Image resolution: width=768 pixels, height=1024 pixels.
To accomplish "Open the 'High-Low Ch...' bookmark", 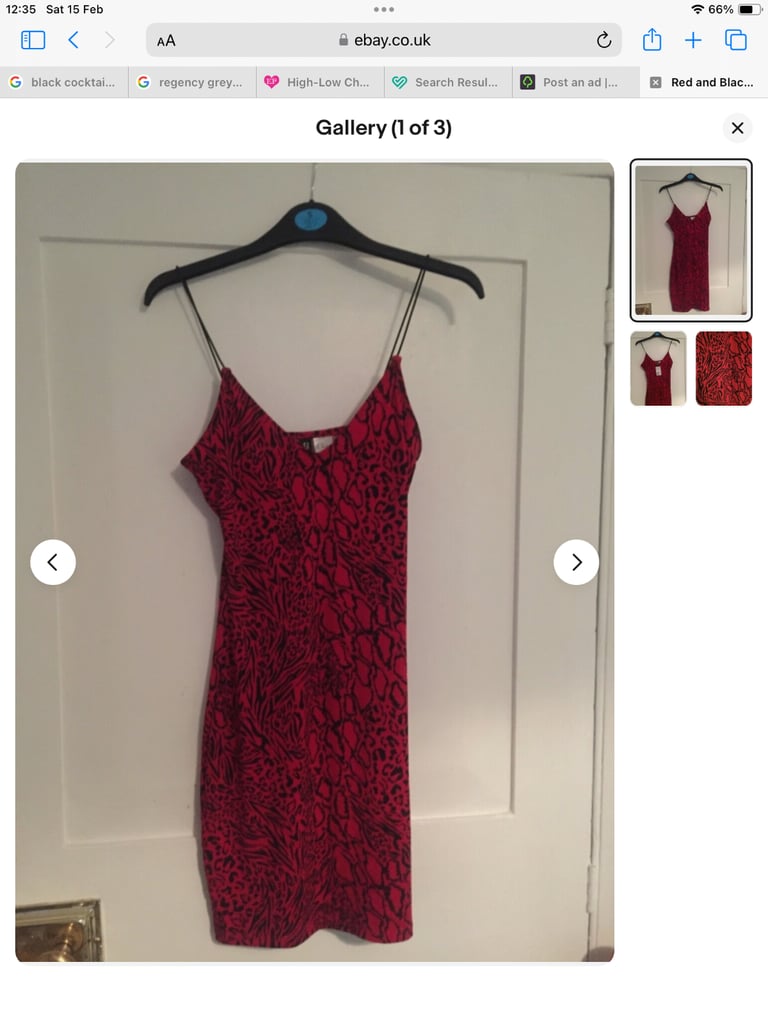I will coord(319,84).
